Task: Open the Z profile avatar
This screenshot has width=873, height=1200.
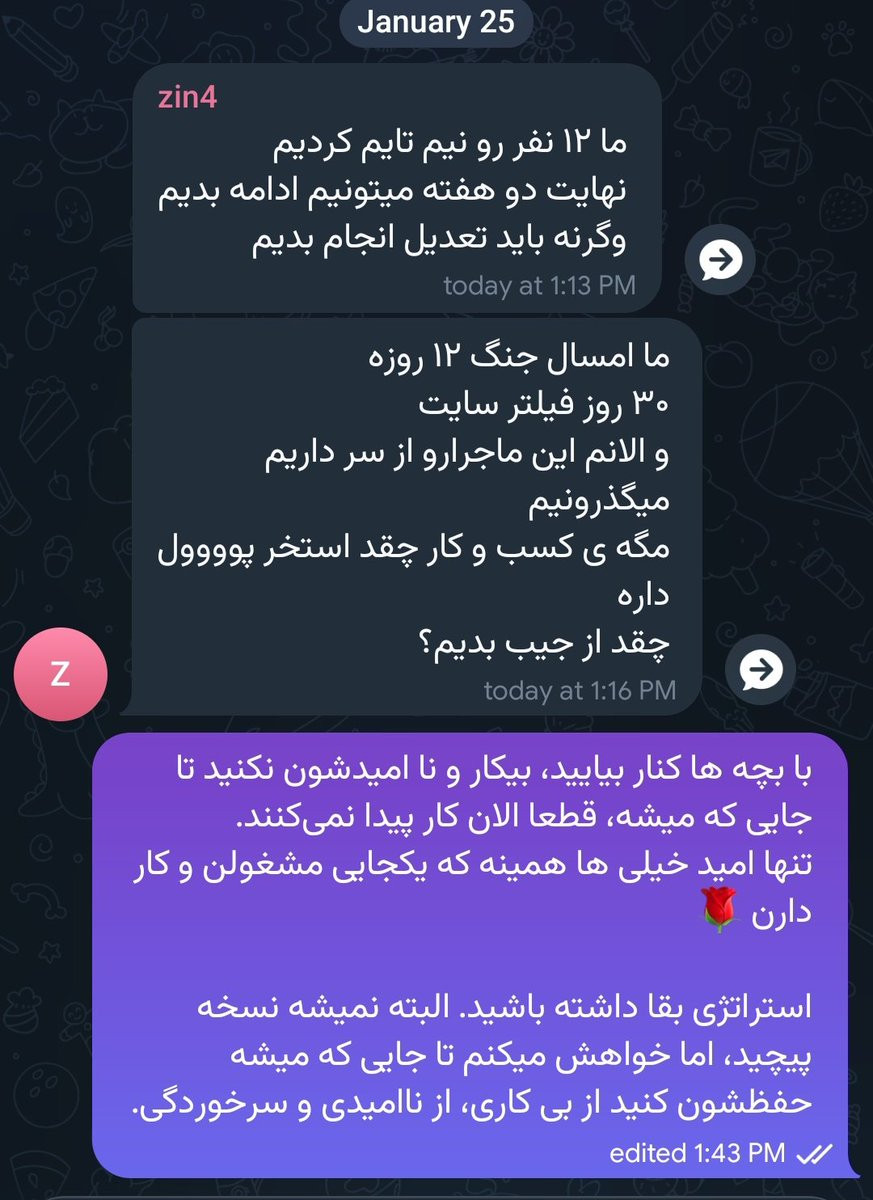Action: tap(60, 673)
